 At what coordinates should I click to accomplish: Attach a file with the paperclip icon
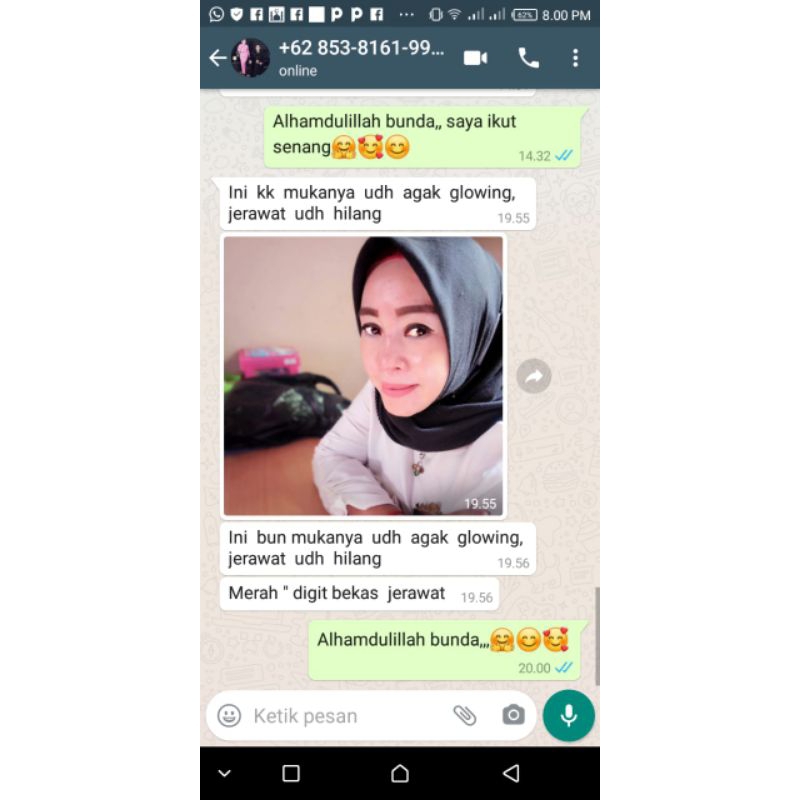click(464, 715)
